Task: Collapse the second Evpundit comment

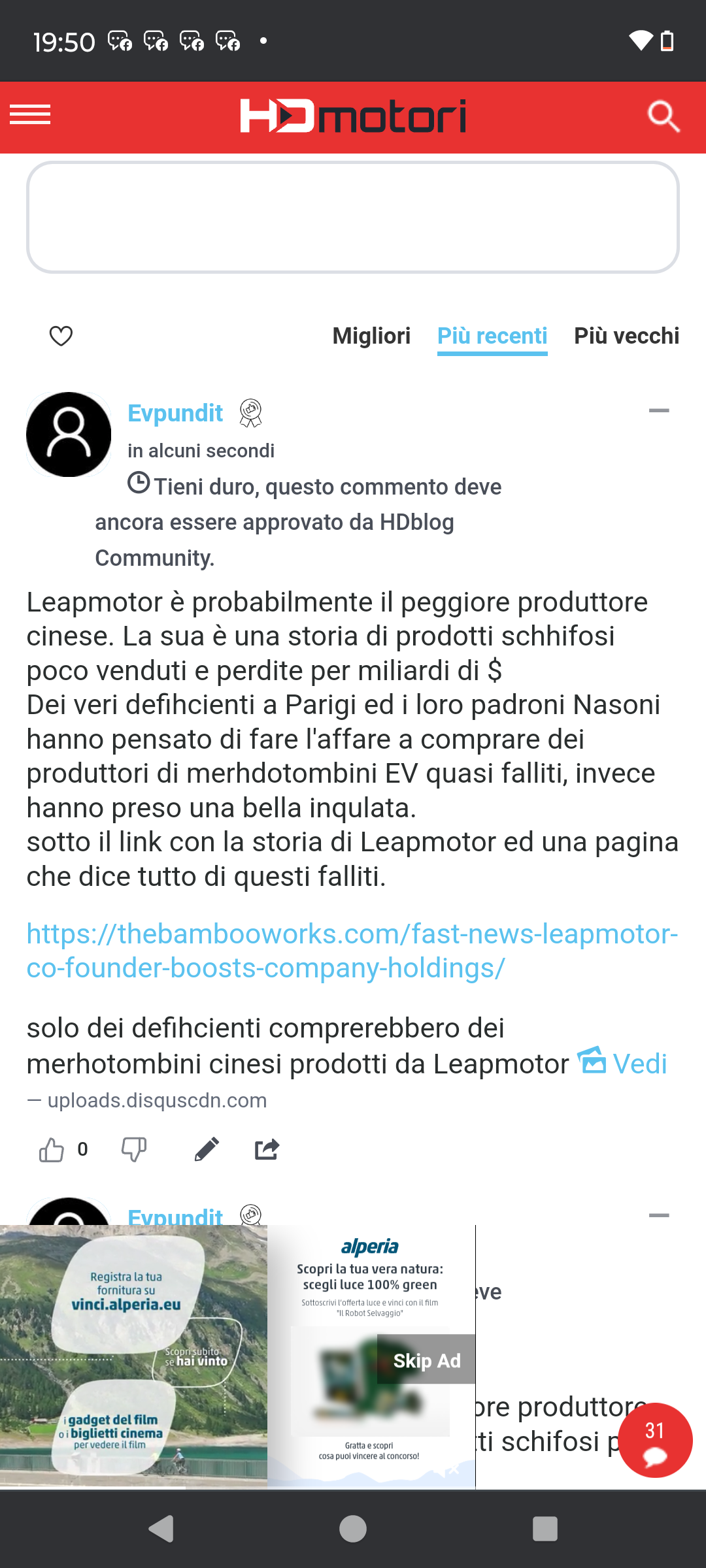Action: click(x=659, y=1215)
